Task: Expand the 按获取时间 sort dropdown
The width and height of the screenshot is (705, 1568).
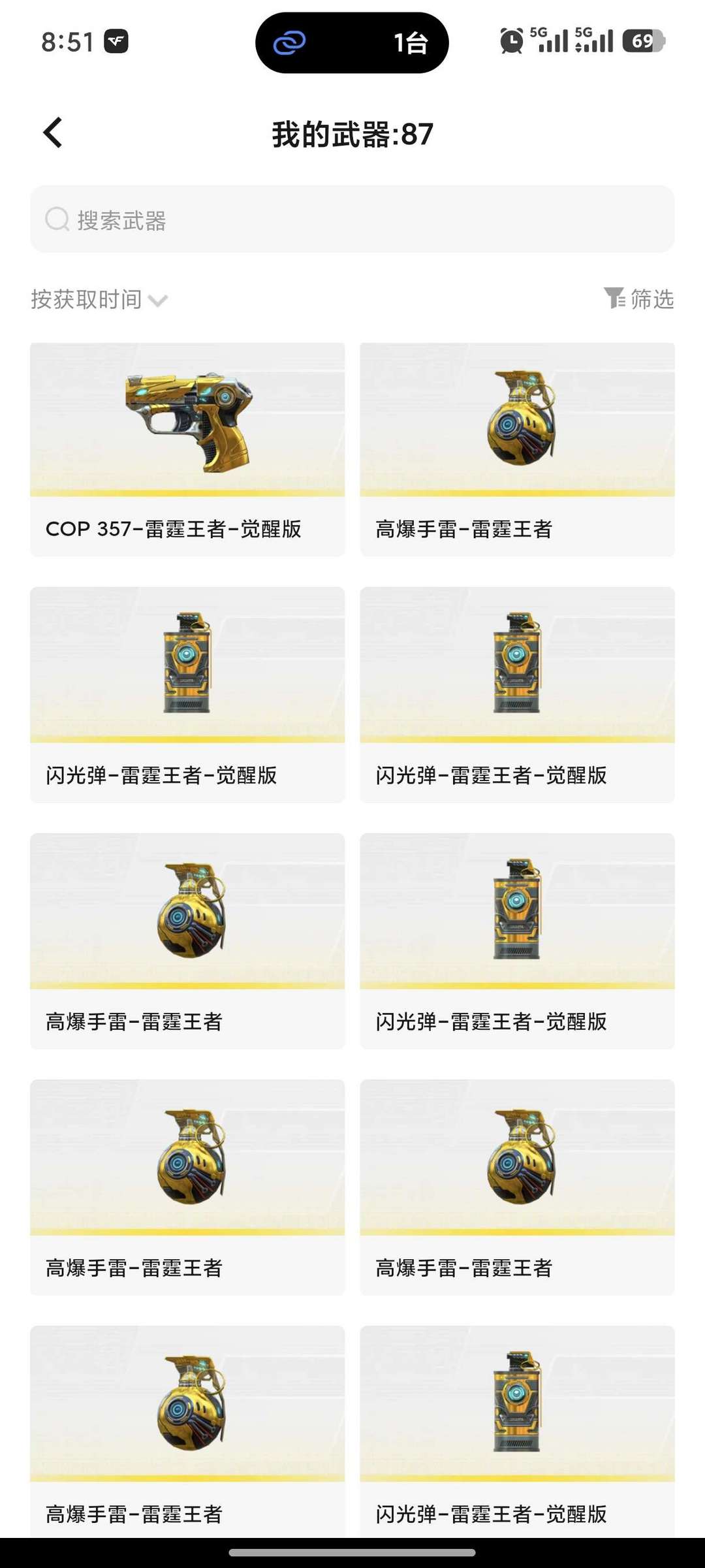Action: coord(99,300)
